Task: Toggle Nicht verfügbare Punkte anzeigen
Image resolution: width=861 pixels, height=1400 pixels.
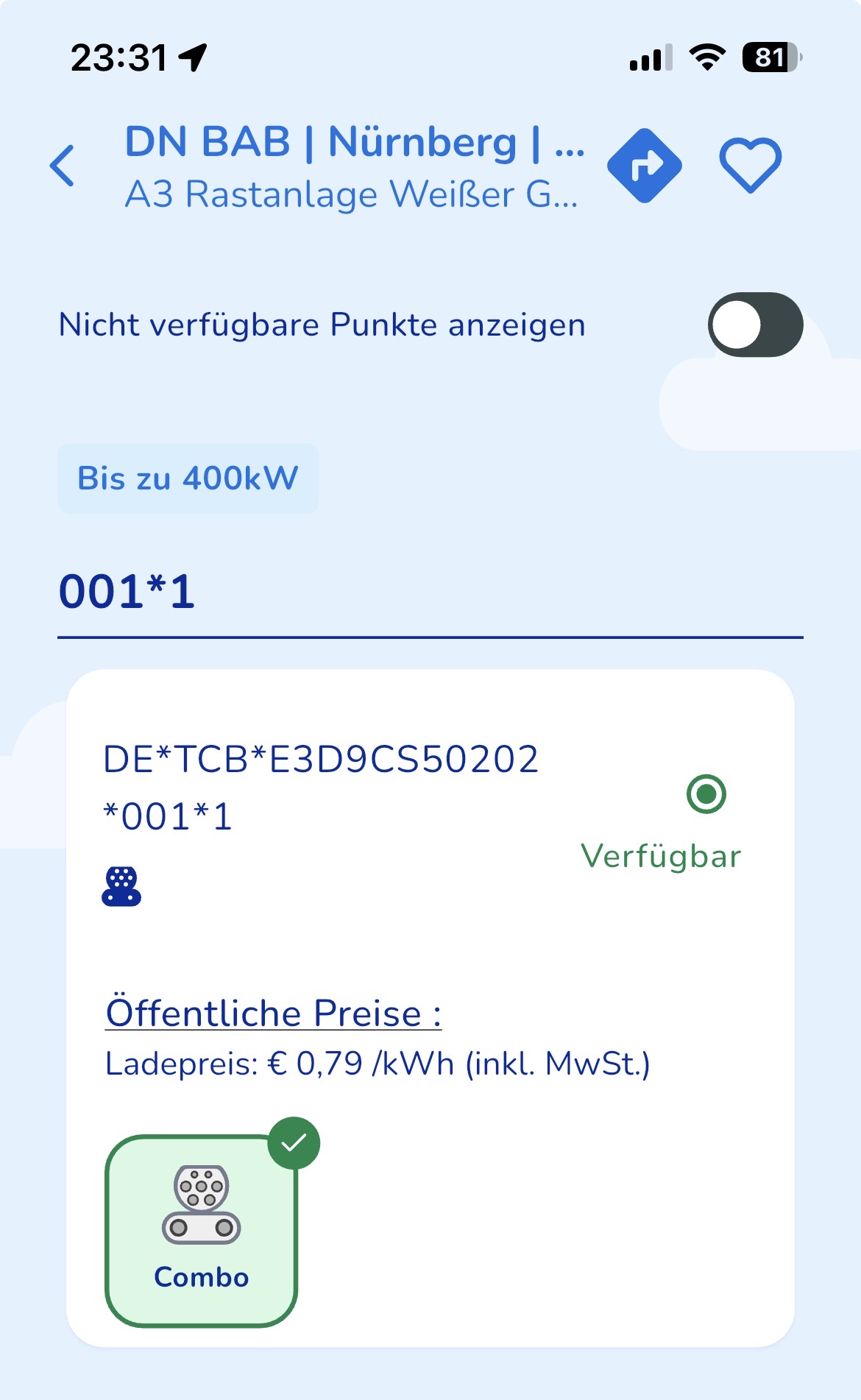Action: point(755,325)
